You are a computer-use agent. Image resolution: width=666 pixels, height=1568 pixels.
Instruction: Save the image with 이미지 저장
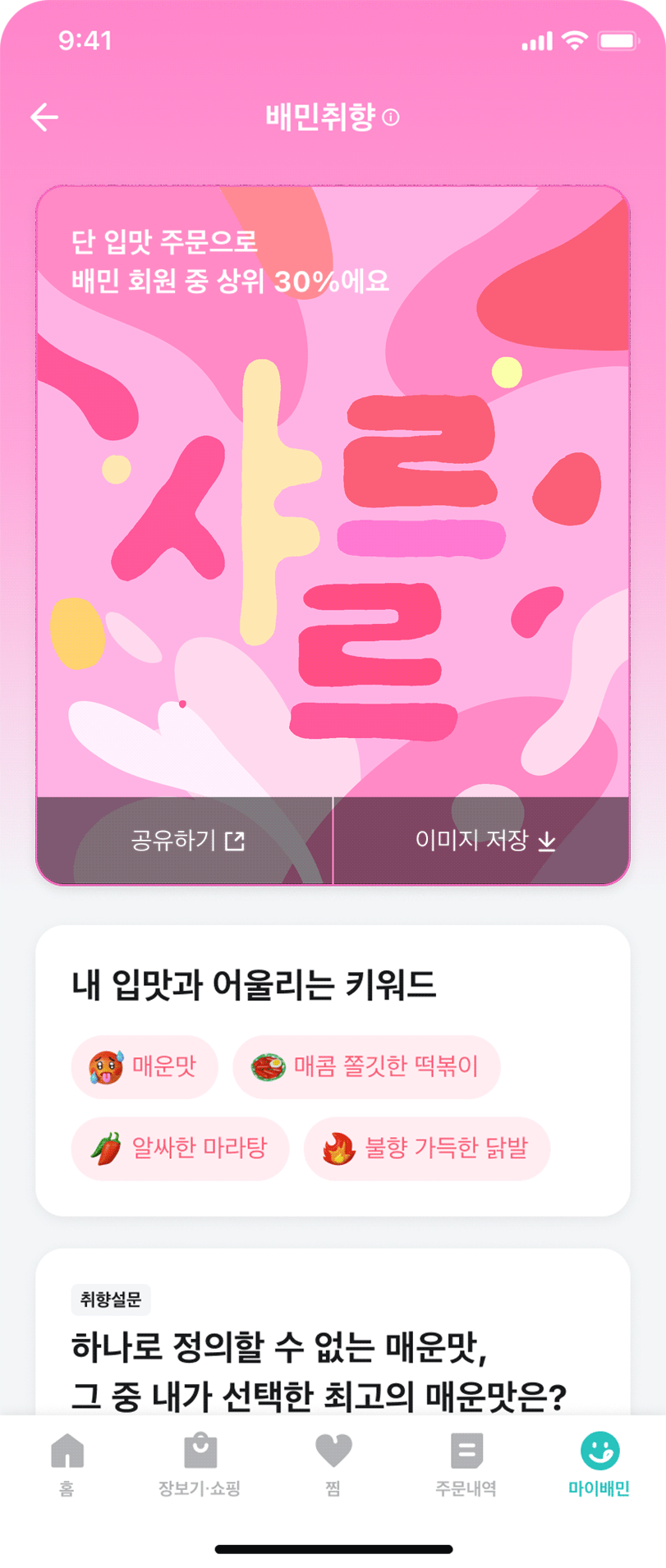[485, 841]
